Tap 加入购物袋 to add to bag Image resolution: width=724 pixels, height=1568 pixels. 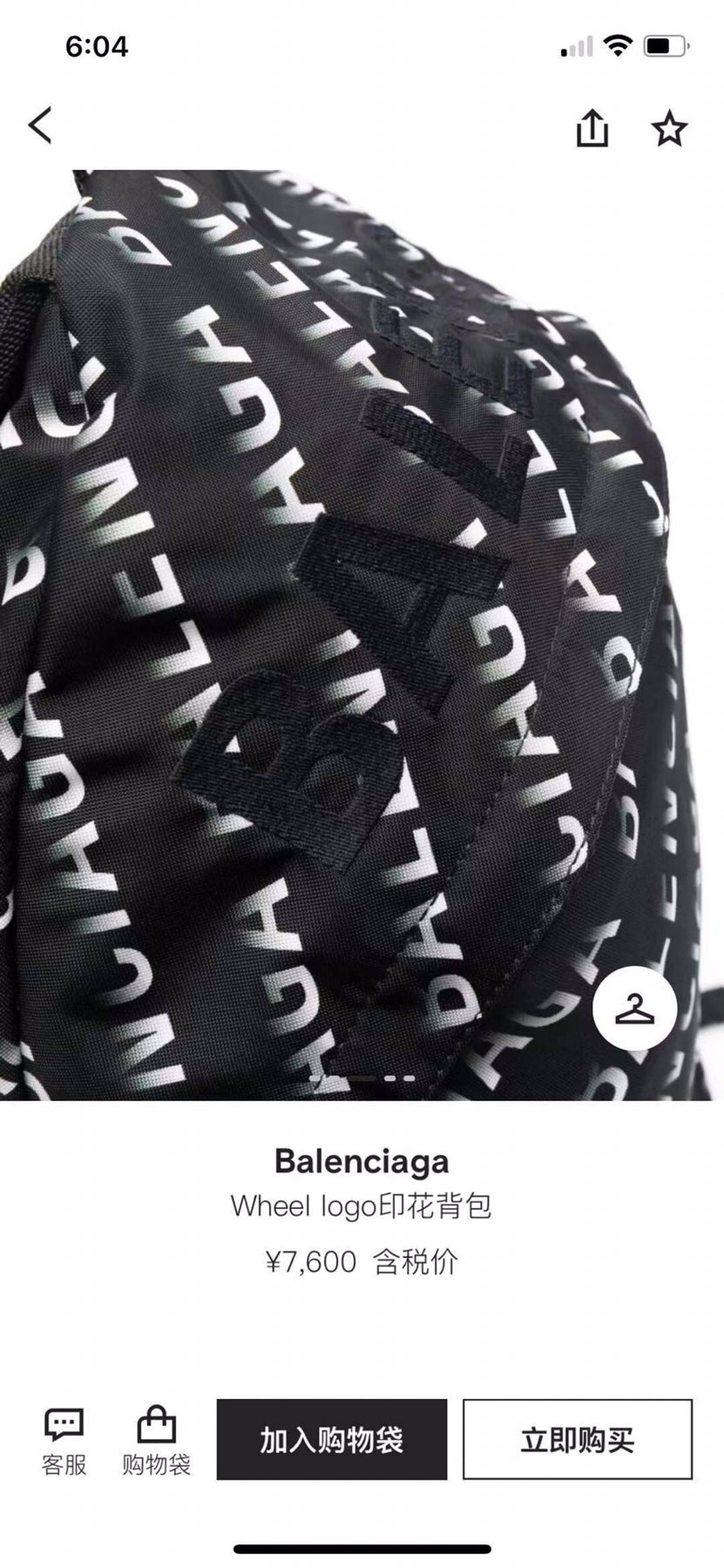(x=331, y=1439)
